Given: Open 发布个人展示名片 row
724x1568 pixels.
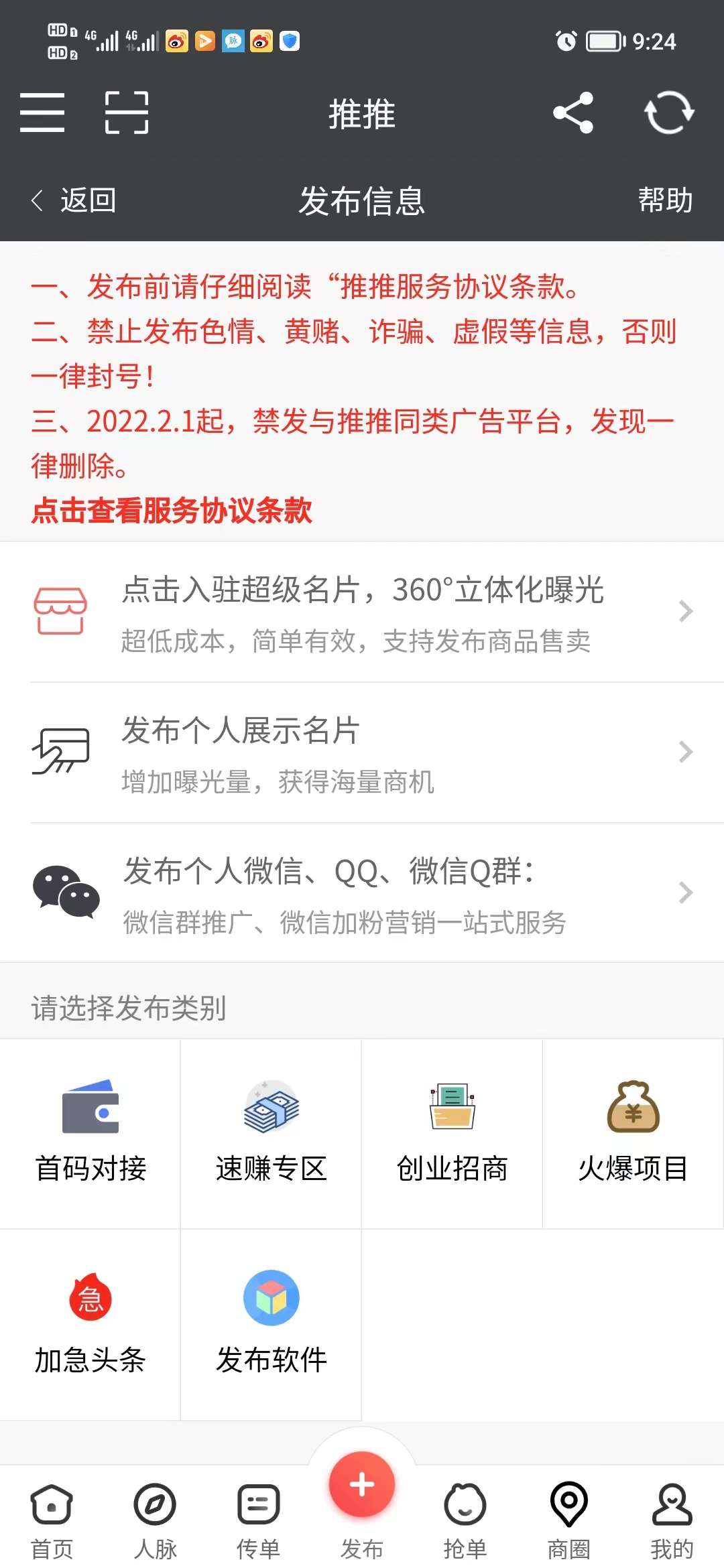Looking at the screenshot, I should (362, 753).
